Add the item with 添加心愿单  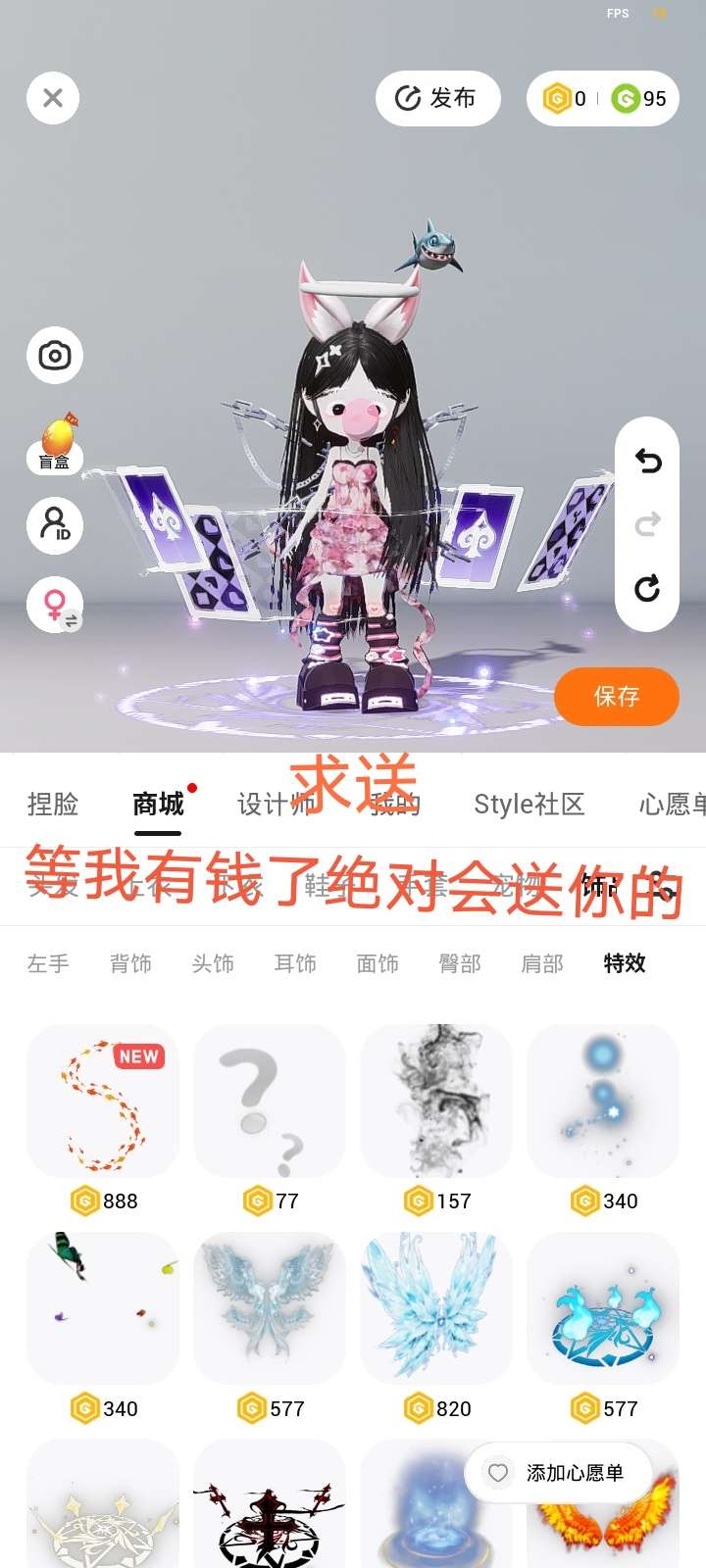(x=559, y=1472)
